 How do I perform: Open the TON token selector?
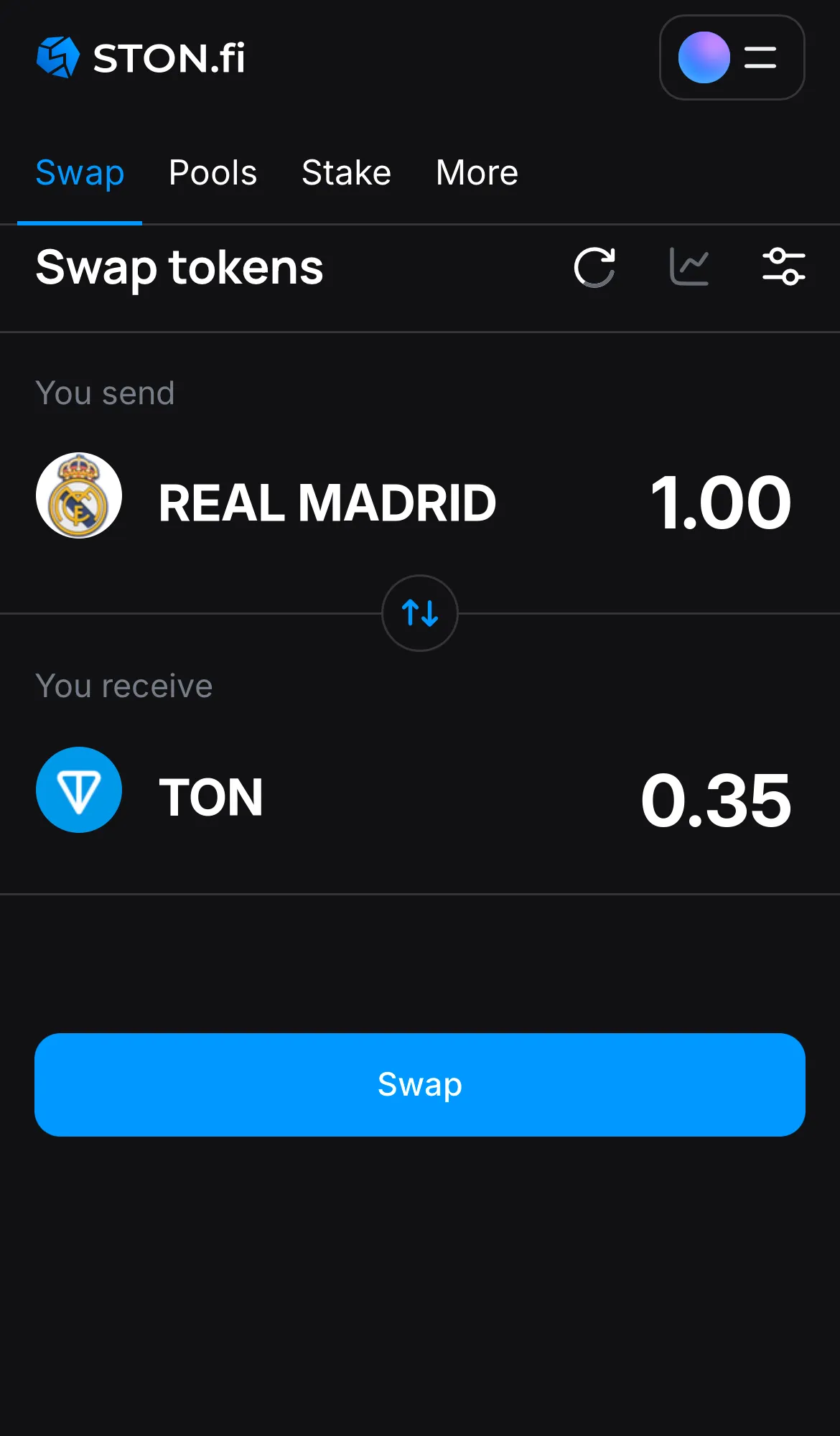pyautogui.click(x=211, y=794)
